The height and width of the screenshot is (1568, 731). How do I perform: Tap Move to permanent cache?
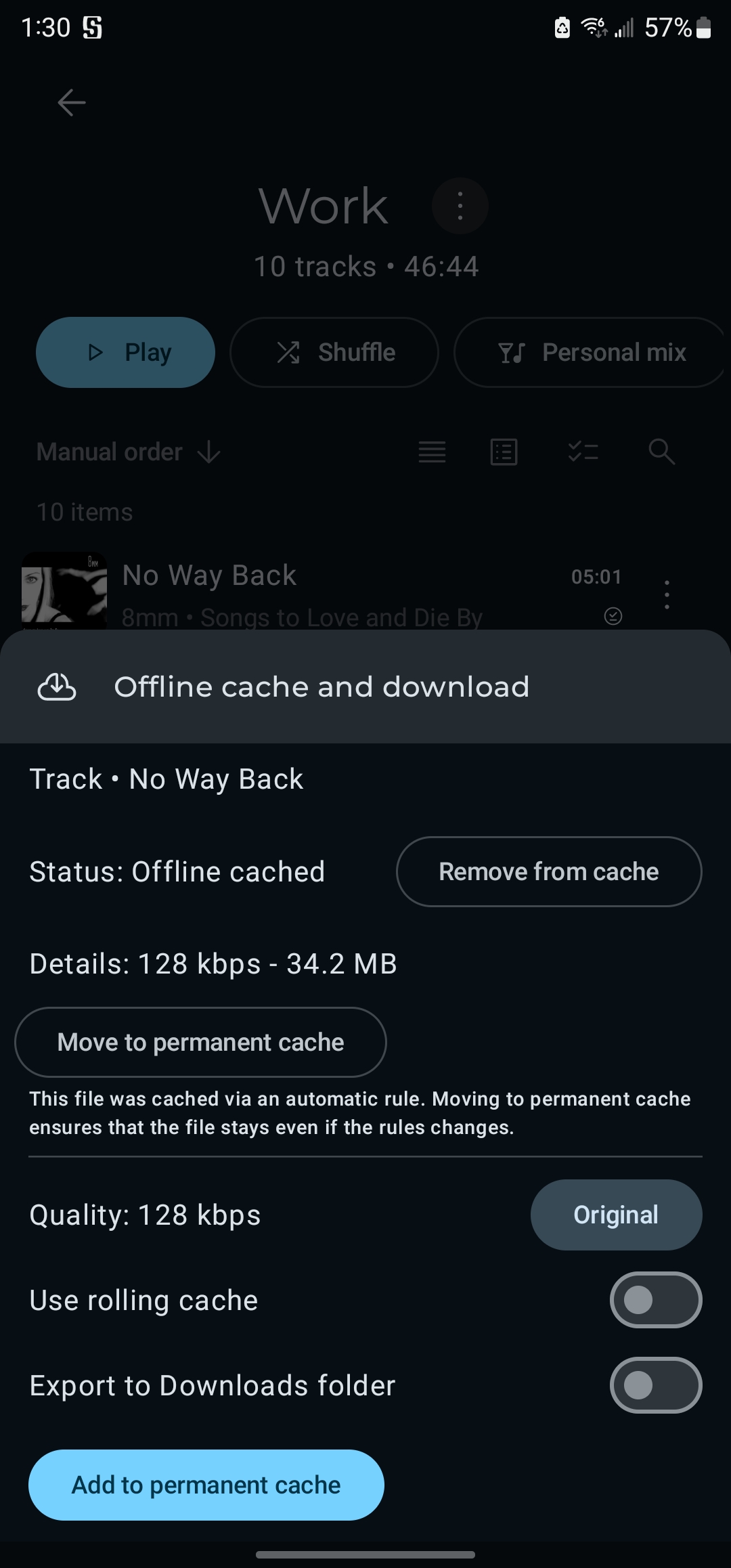(200, 1042)
